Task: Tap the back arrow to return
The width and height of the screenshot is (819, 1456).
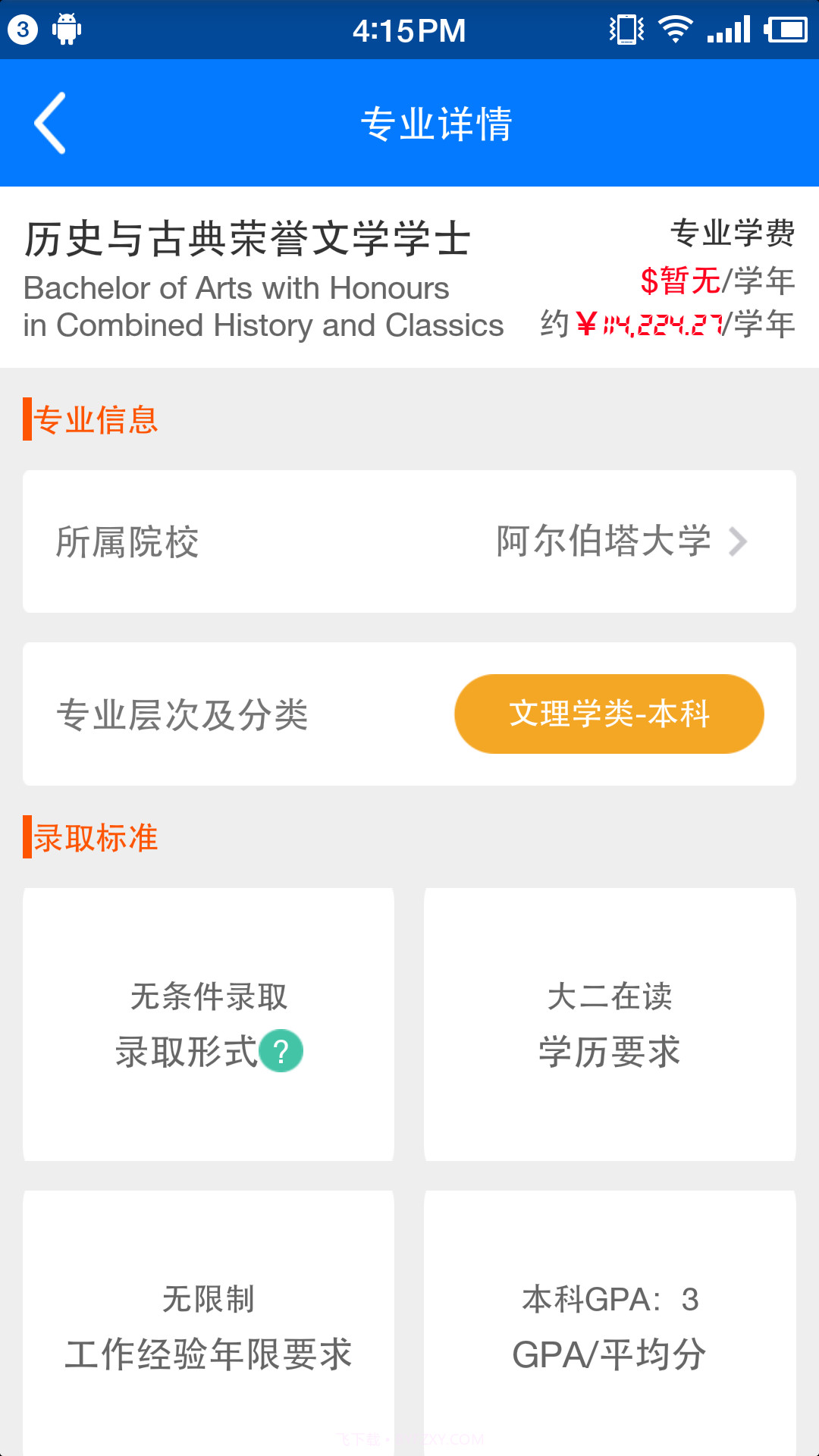Action: click(x=51, y=124)
